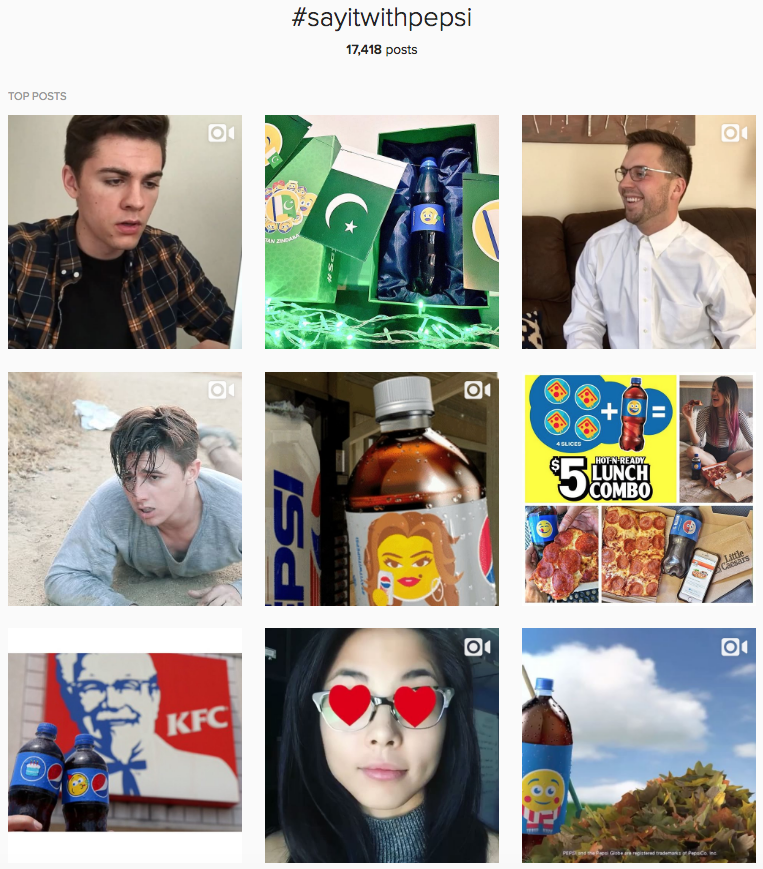The width and height of the screenshot is (763, 869).
Task: Open the video of man in plaid shirt
Action: click(124, 232)
